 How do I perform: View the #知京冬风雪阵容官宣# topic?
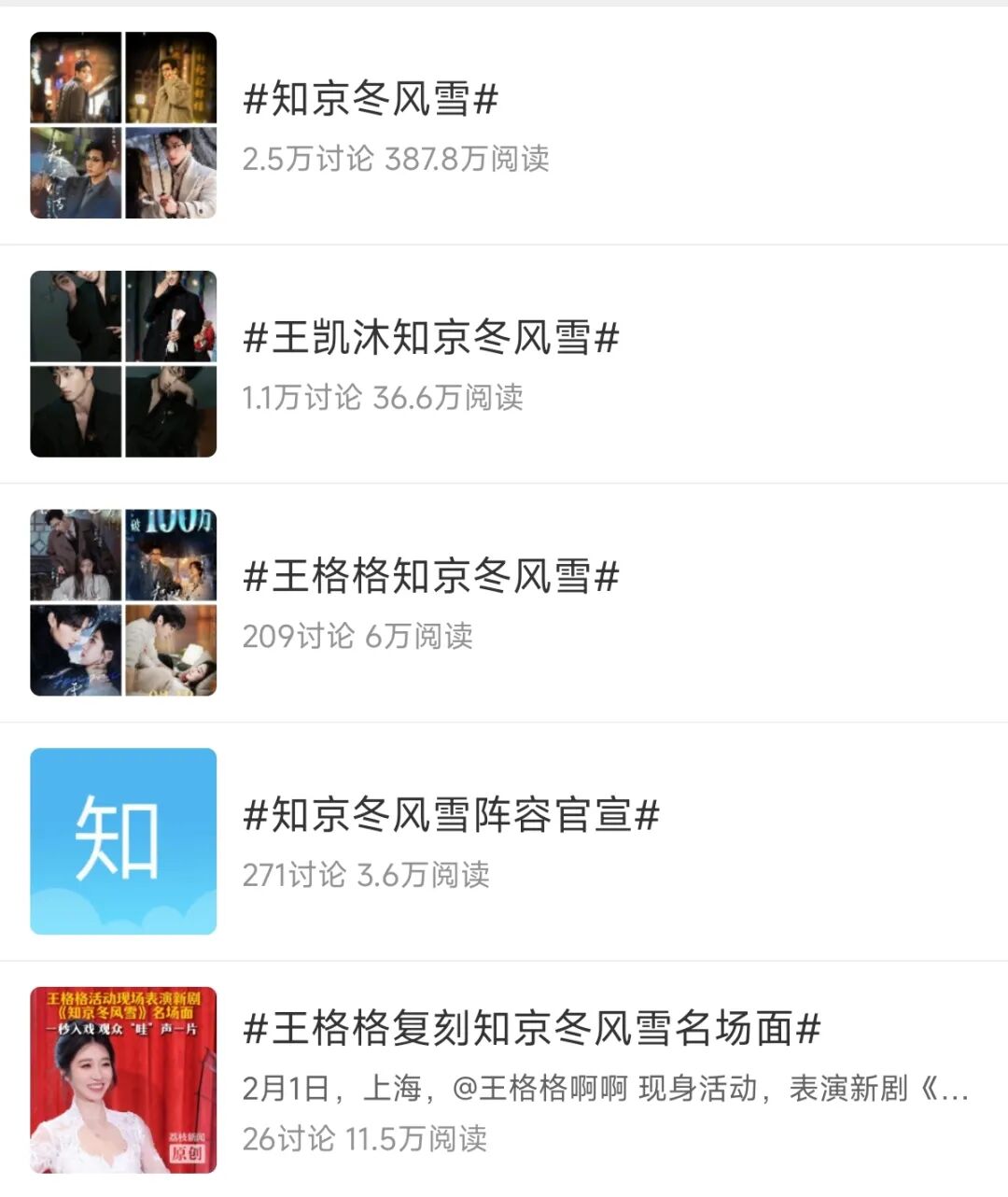click(451, 815)
